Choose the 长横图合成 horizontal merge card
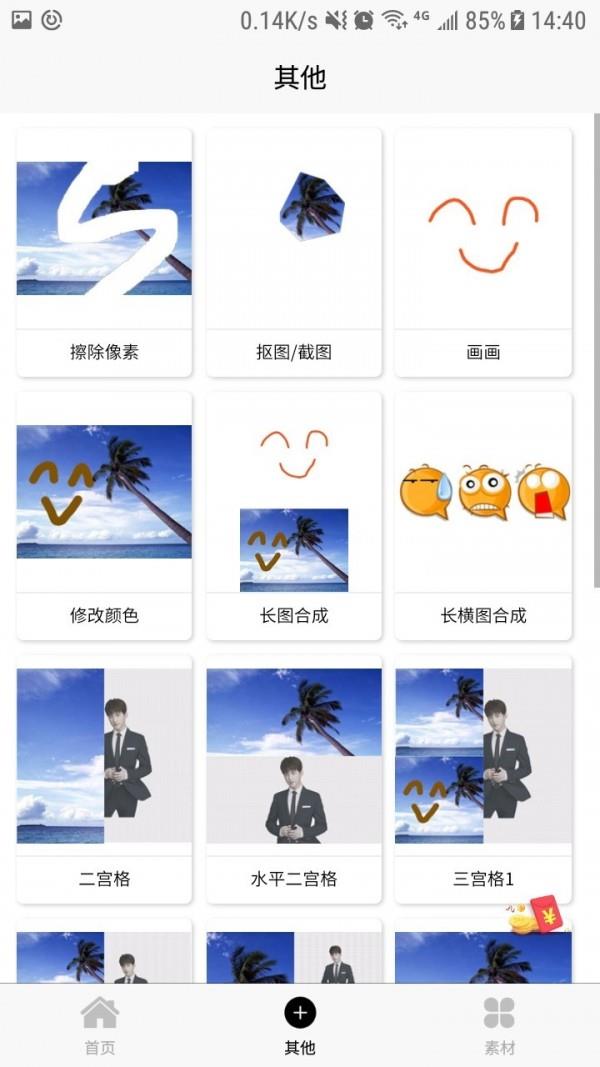 [x=483, y=515]
